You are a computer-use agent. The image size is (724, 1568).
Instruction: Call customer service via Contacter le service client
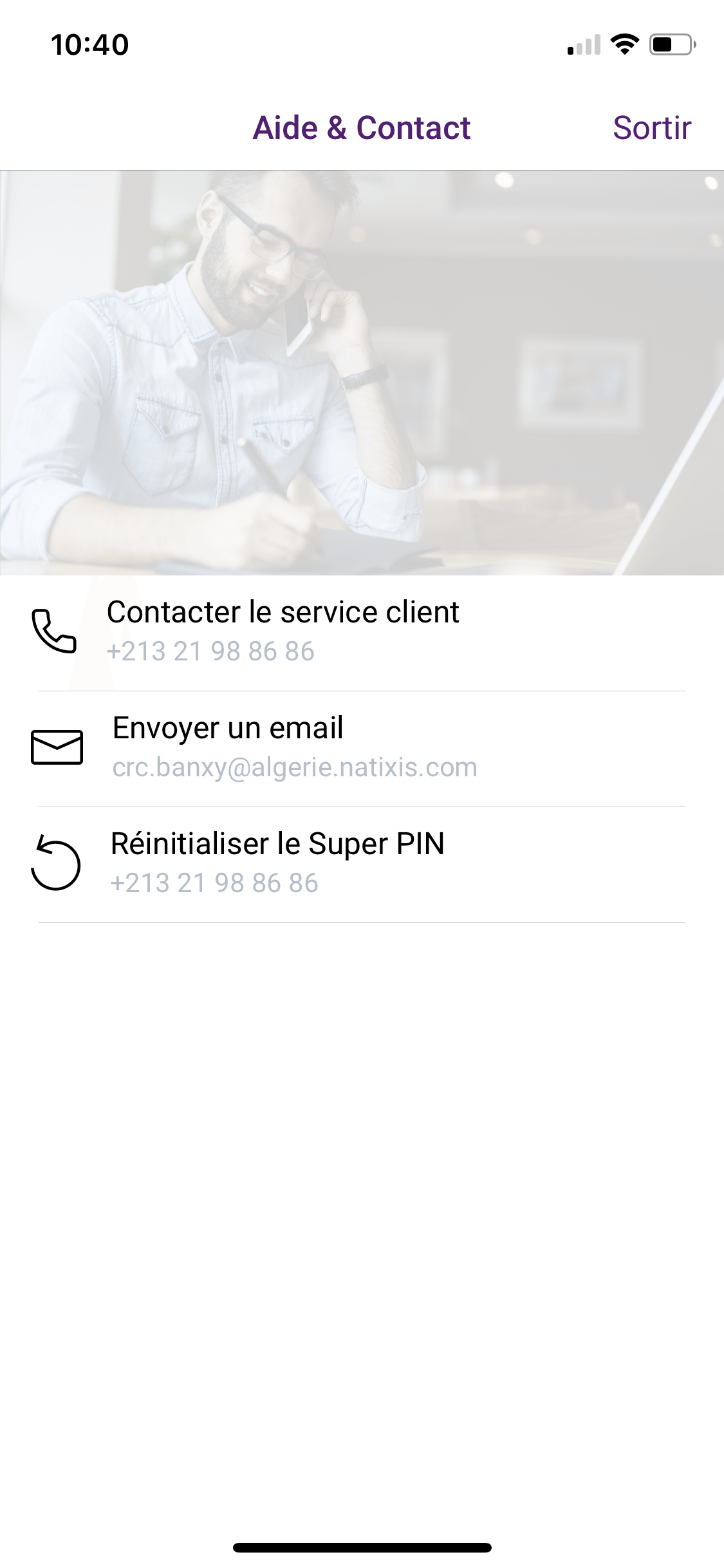[x=283, y=631]
